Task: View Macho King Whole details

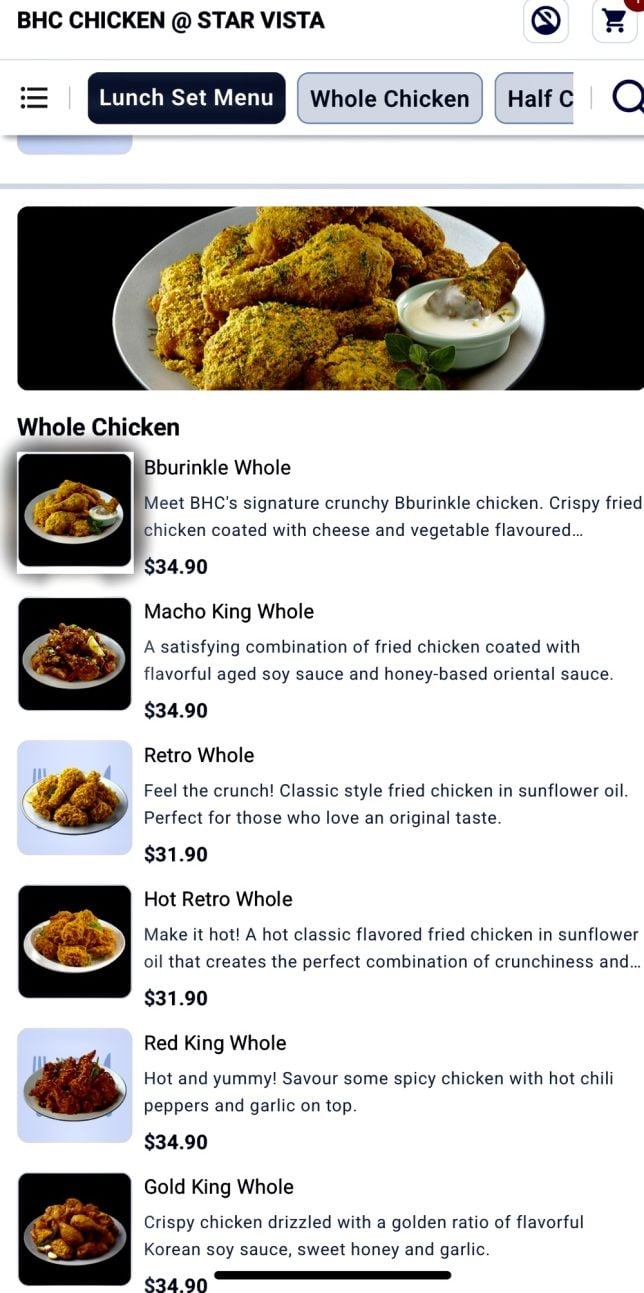Action: point(229,612)
